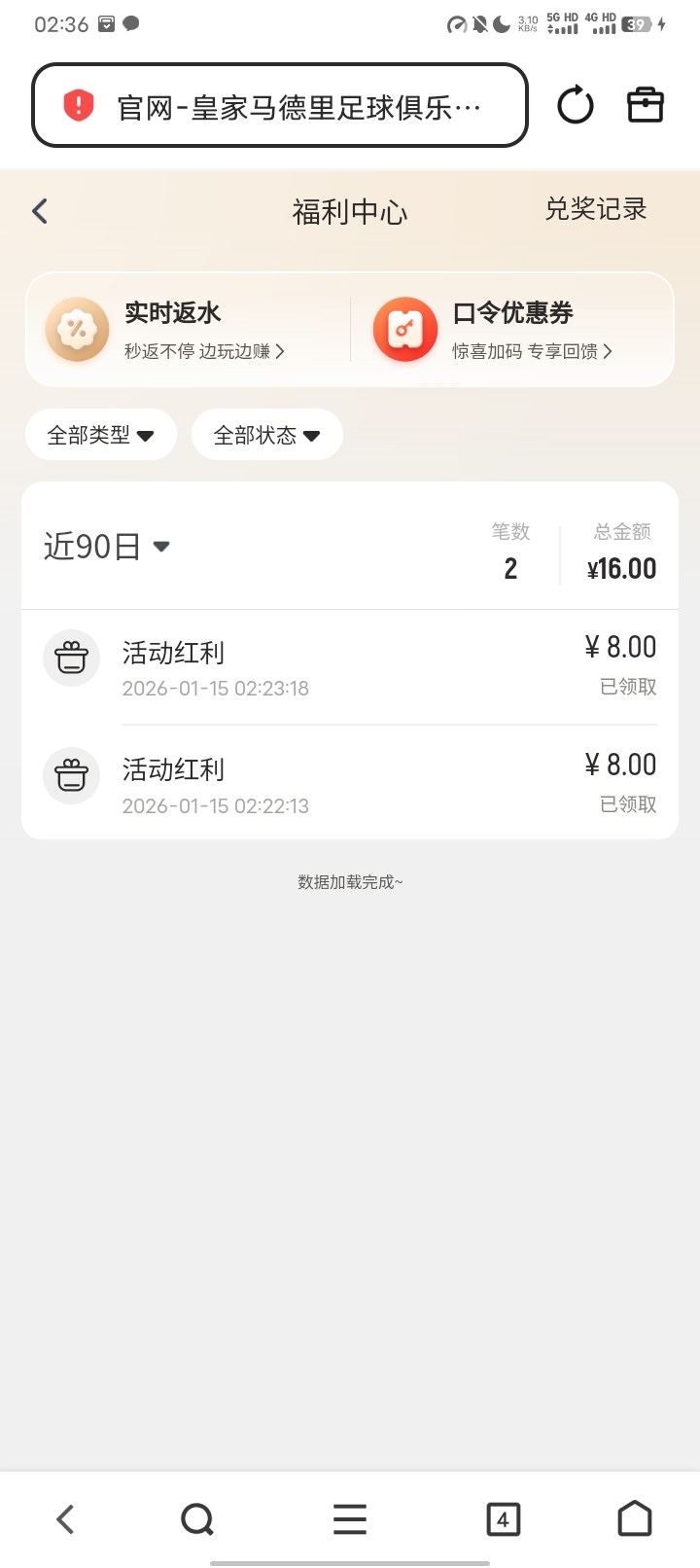This screenshot has width=700, height=1568.
Task: Tap the browser back arrow
Action: pyautogui.click(x=65, y=1518)
